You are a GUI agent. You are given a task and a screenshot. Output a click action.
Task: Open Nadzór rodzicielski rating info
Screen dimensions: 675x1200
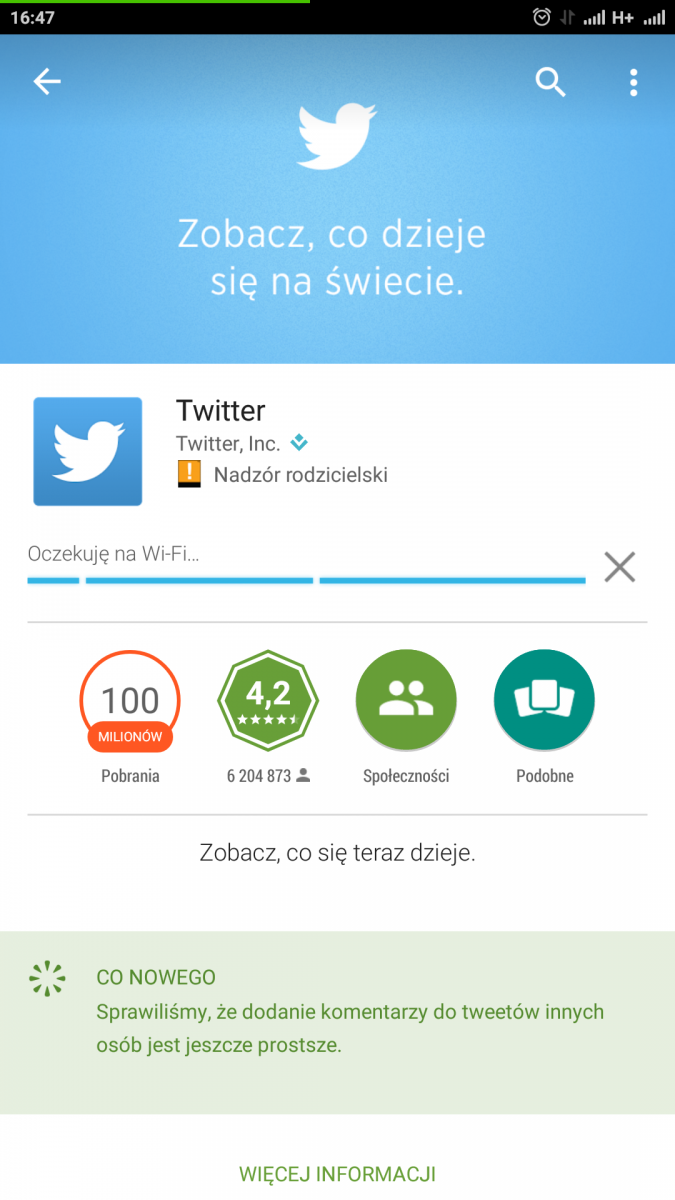[x=300, y=475]
